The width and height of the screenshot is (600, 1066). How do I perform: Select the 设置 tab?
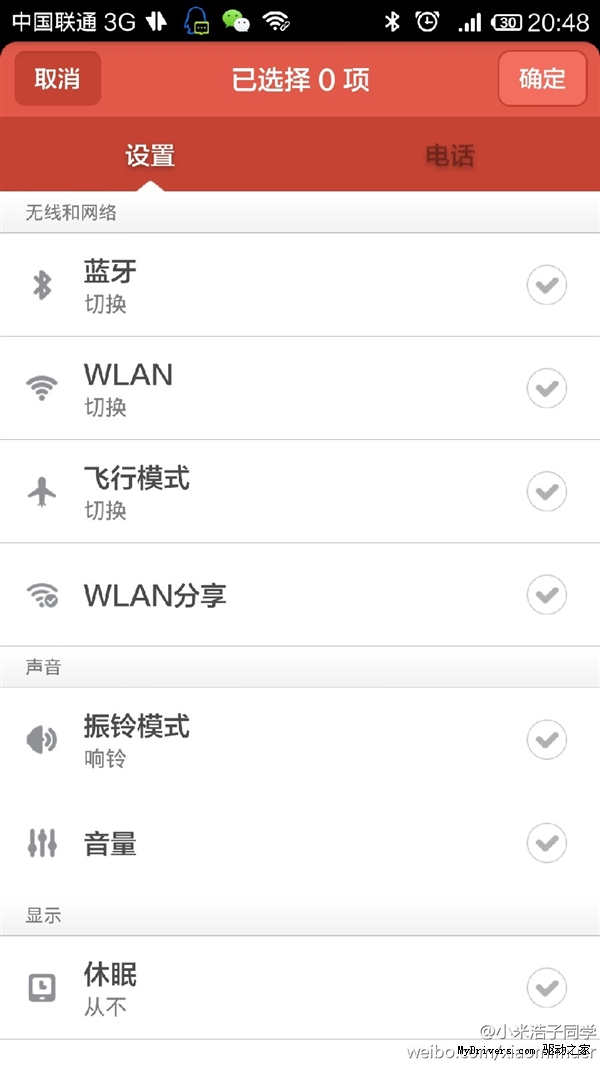tap(150, 156)
